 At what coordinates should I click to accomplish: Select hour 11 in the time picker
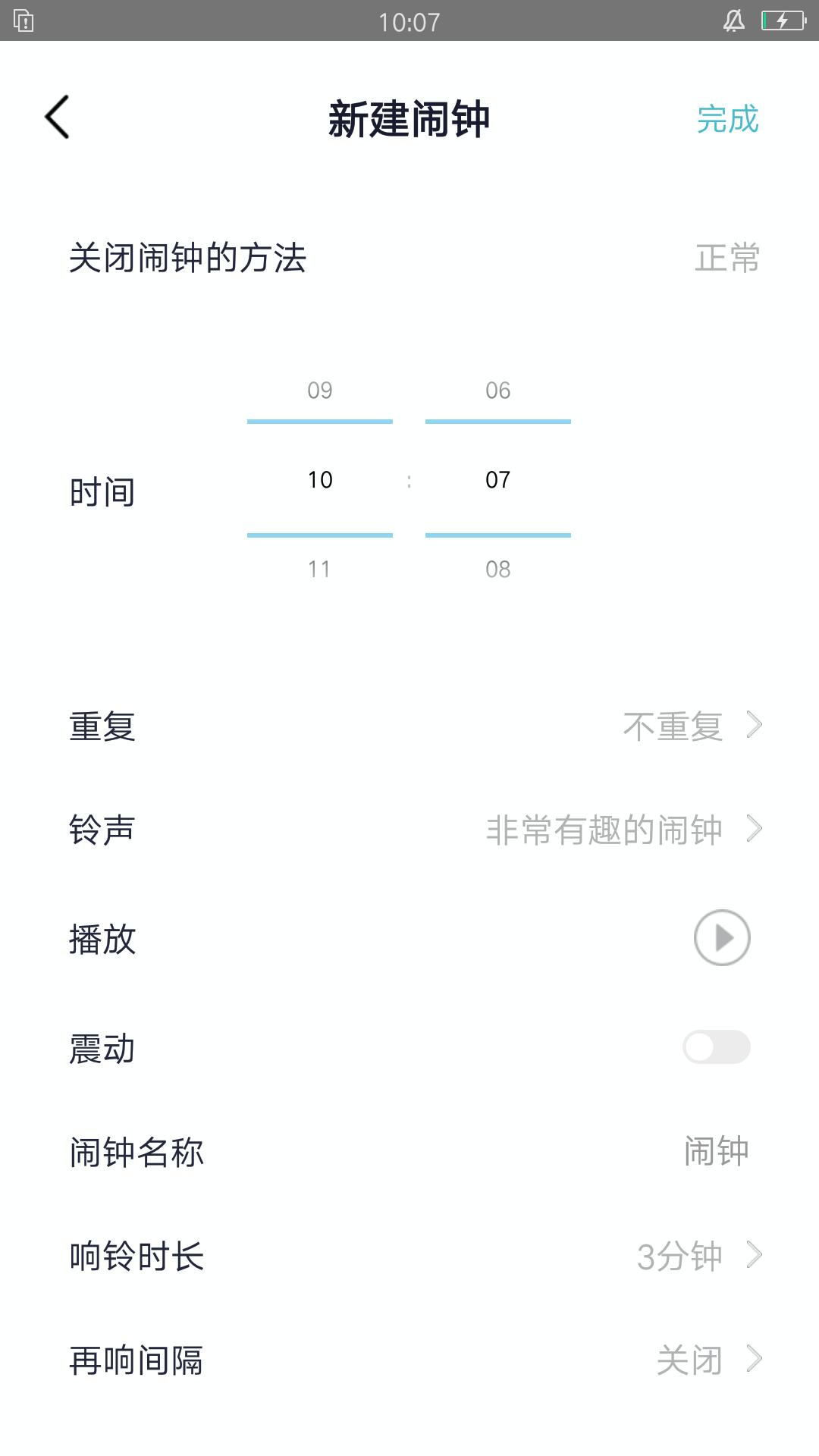click(x=319, y=569)
